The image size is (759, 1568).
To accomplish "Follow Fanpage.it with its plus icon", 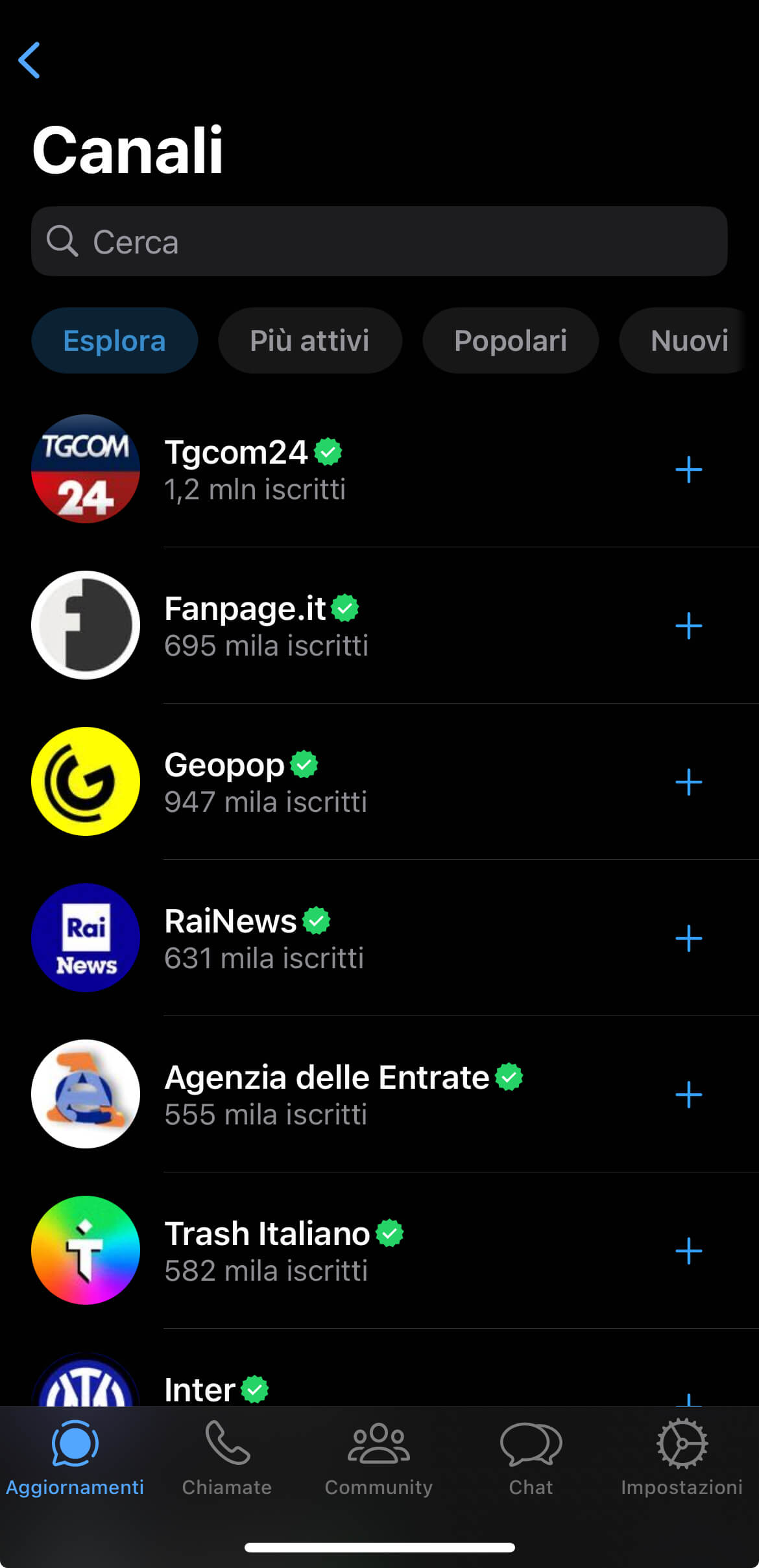I will (689, 626).
